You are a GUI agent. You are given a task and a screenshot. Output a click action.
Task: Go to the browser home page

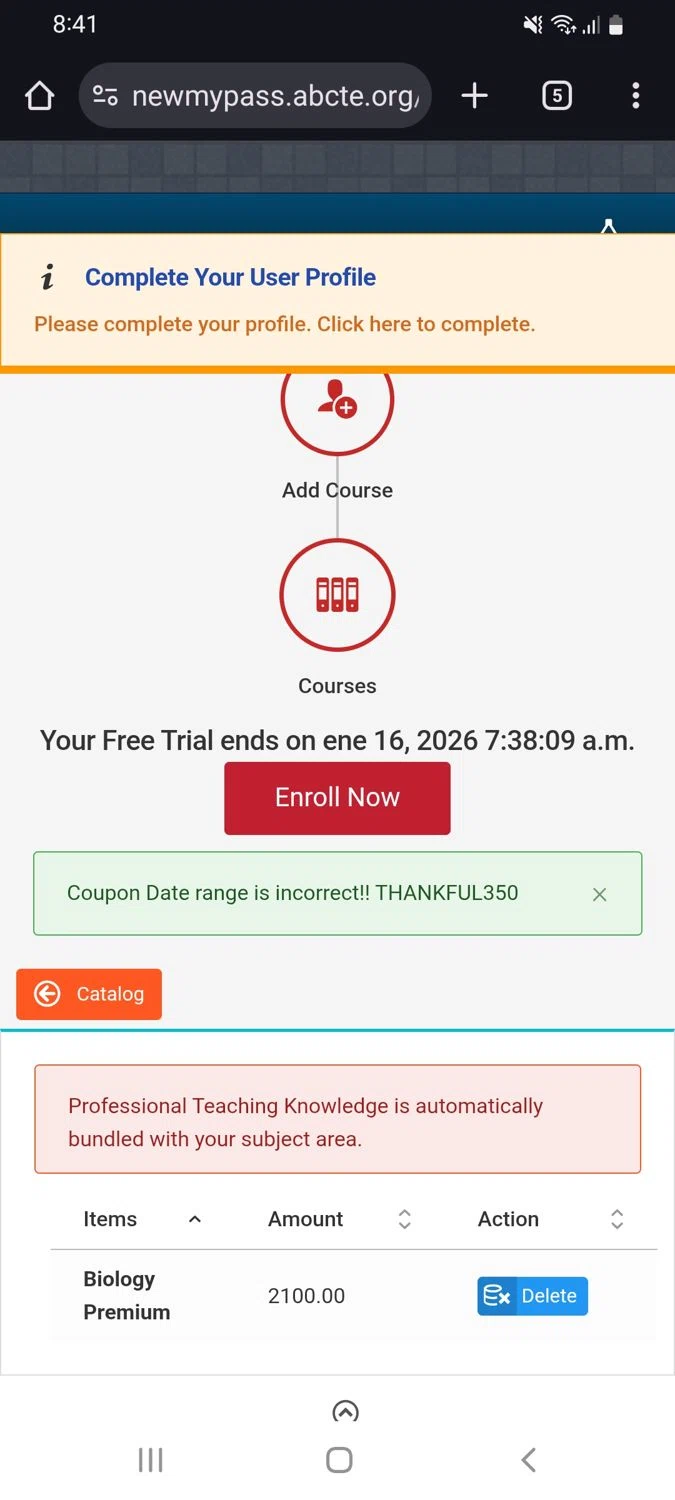(39, 96)
